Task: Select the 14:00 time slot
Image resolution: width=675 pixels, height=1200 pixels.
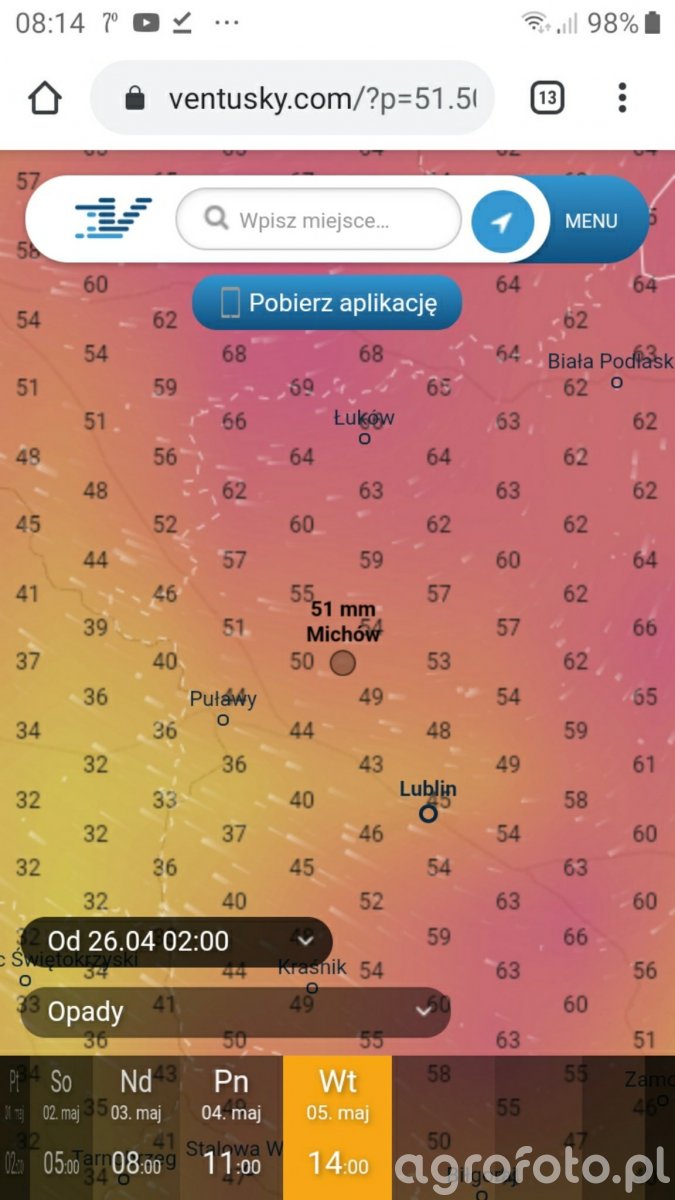Action: point(337,1164)
